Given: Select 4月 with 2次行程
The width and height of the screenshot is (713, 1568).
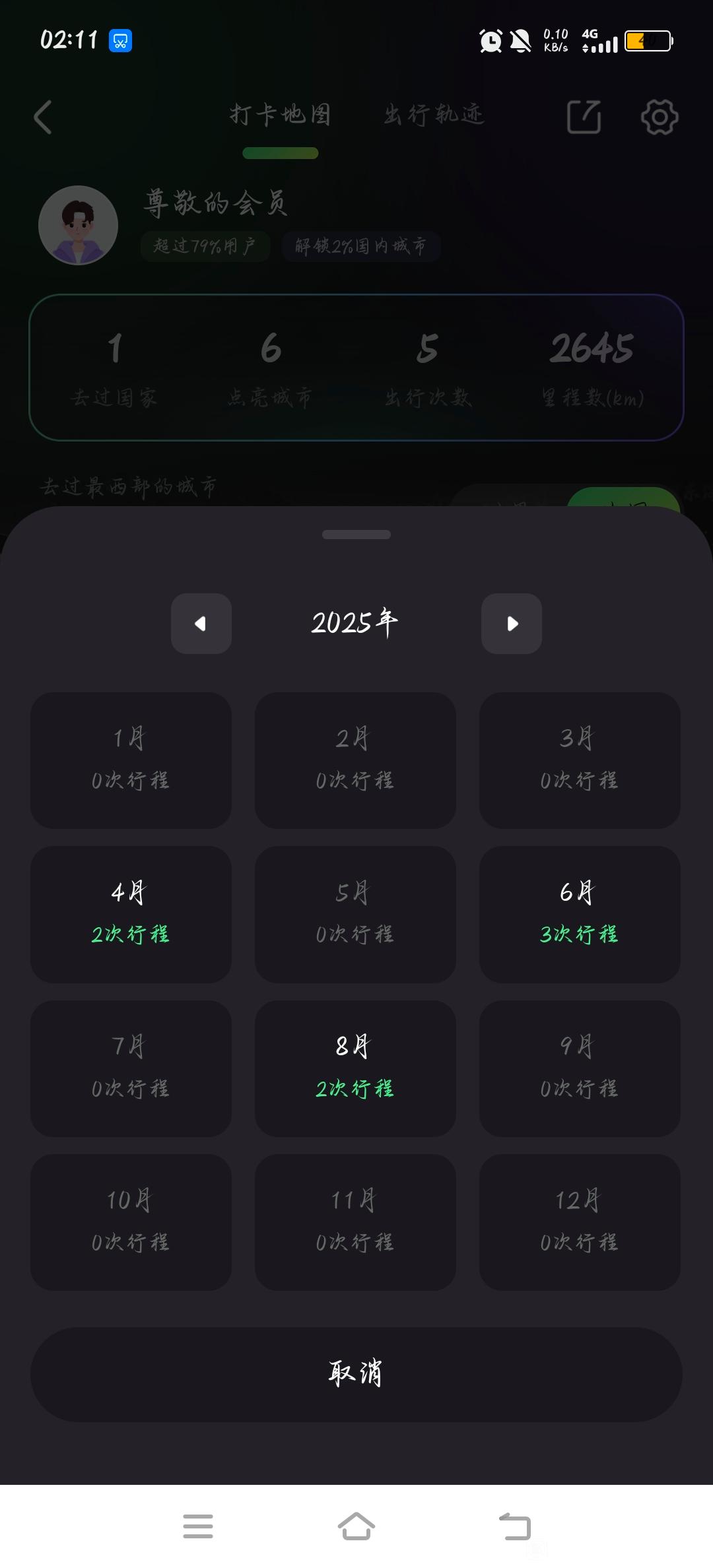Looking at the screenshot, I should 131,914.
